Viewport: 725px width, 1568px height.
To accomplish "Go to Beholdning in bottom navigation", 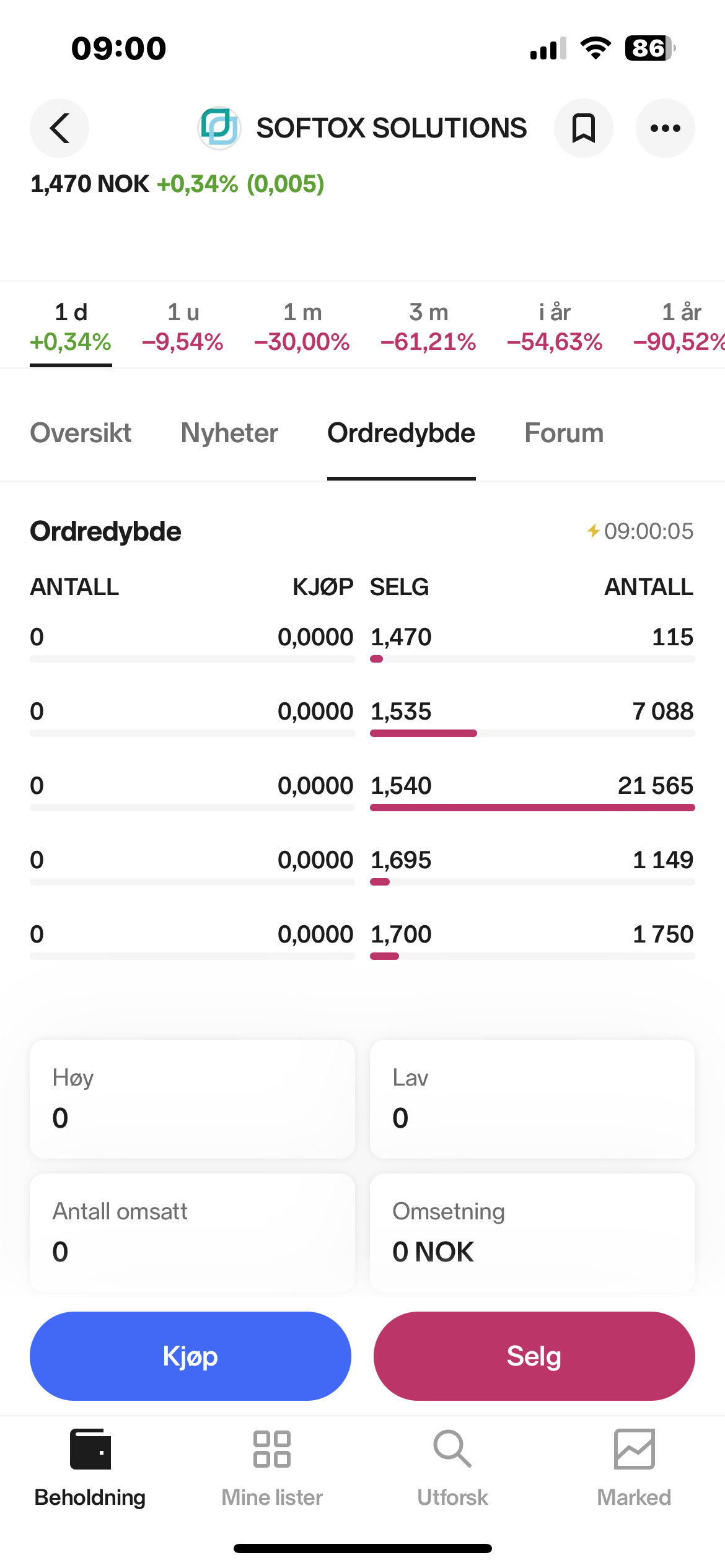I will (x=90, y=1468).
